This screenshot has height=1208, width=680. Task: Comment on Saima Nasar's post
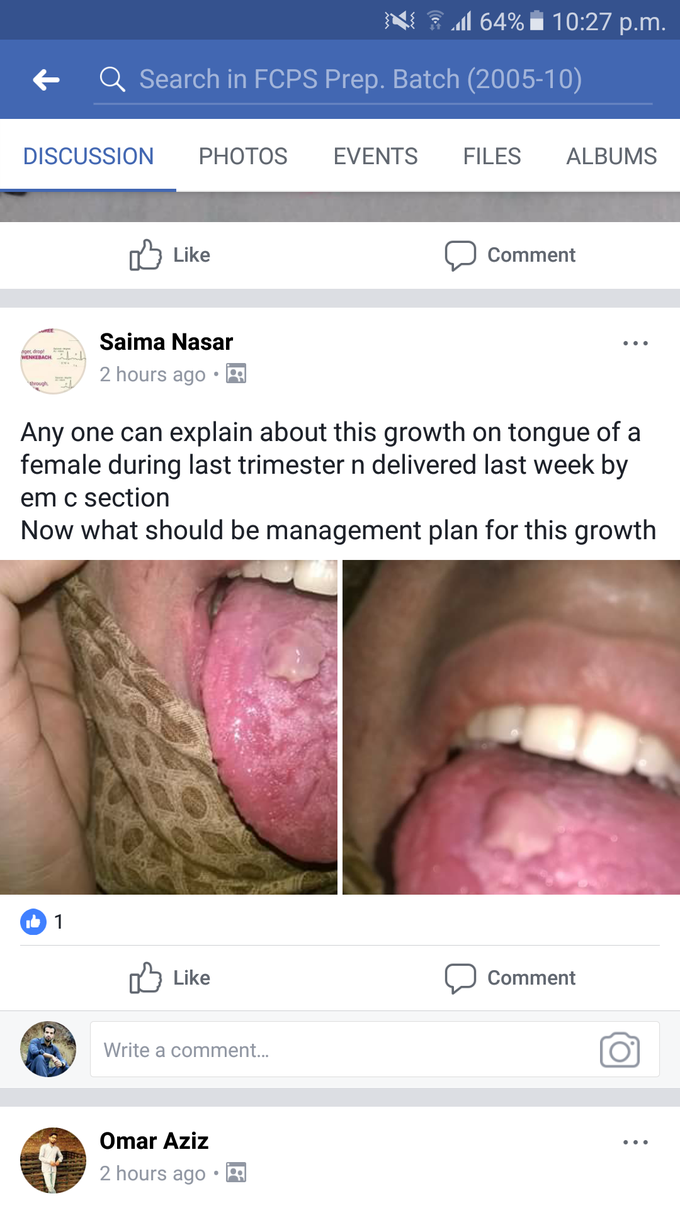510,977
